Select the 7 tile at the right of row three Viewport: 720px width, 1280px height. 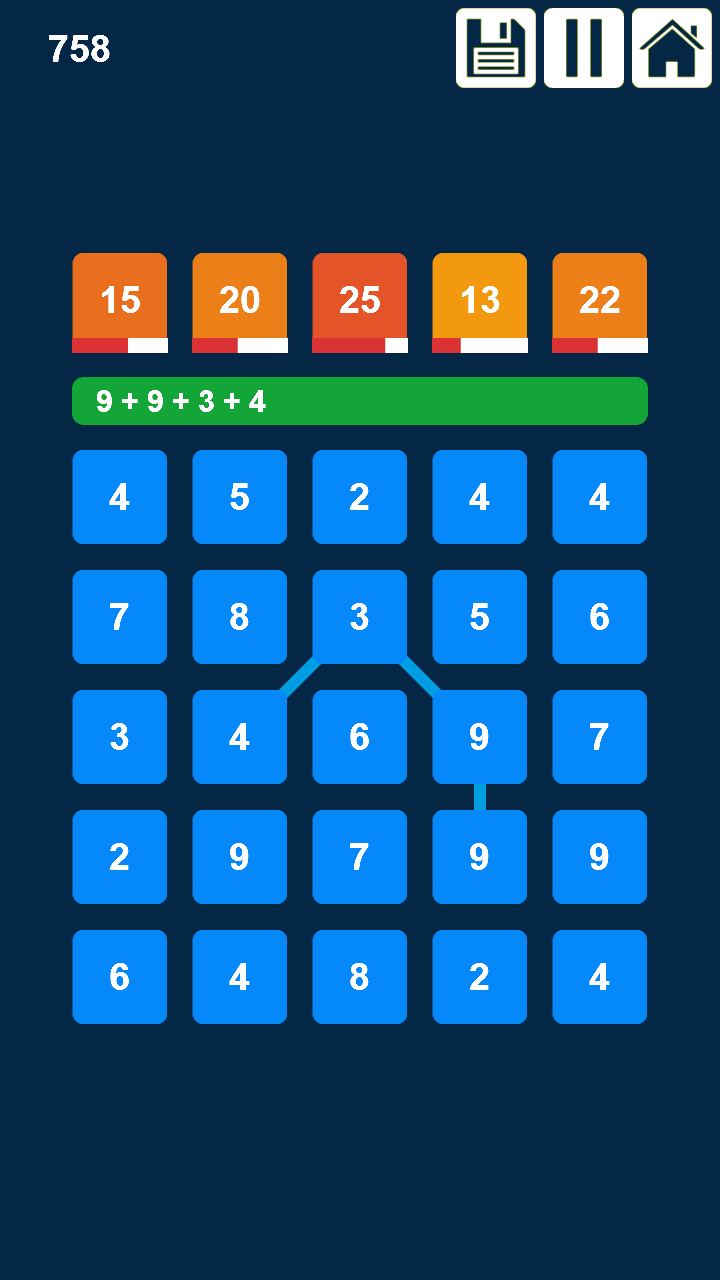point(600,737)
